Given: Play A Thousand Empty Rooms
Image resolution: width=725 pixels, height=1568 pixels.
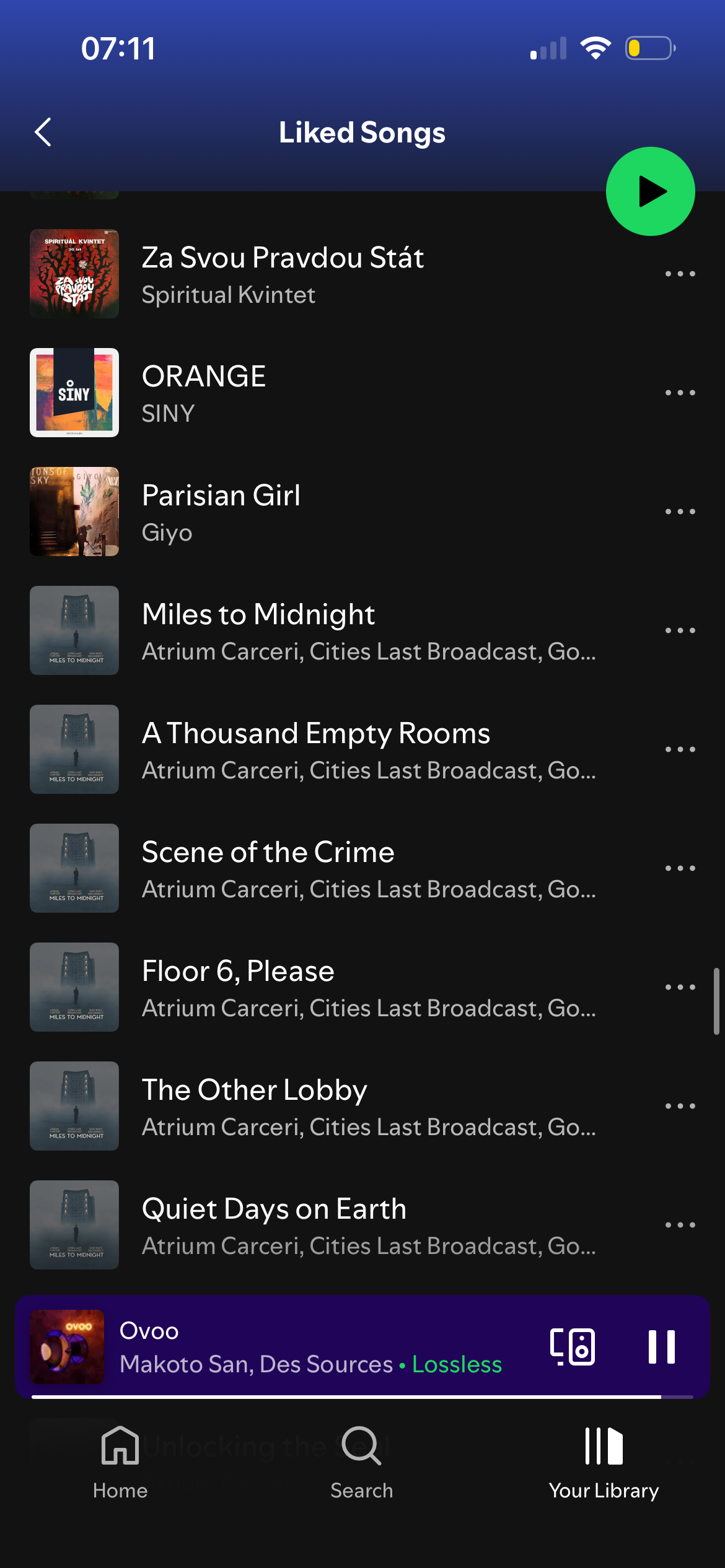Looking at the screenshot, I should [316, 749].
